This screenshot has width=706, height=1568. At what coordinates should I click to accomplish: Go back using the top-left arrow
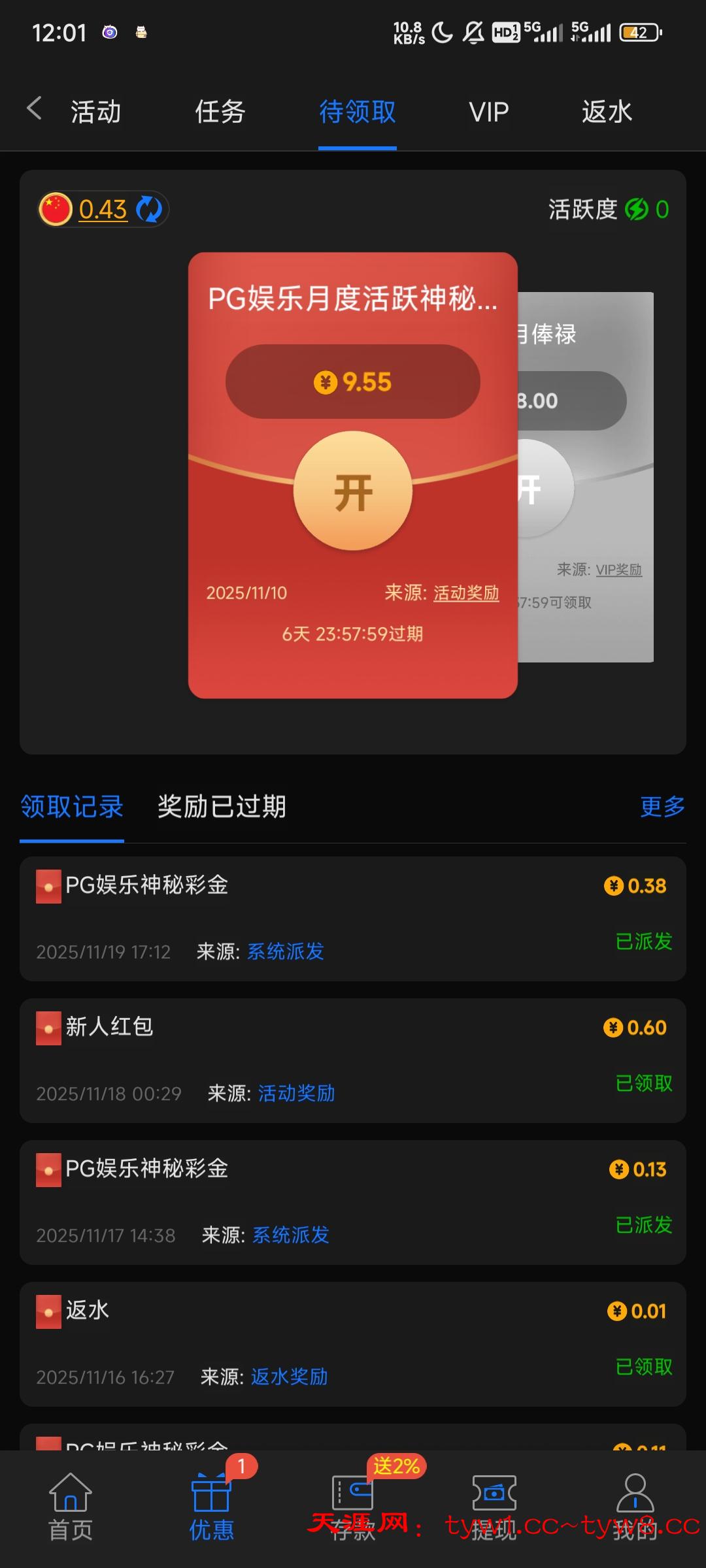pyautogui.click(x=34, y=108)
